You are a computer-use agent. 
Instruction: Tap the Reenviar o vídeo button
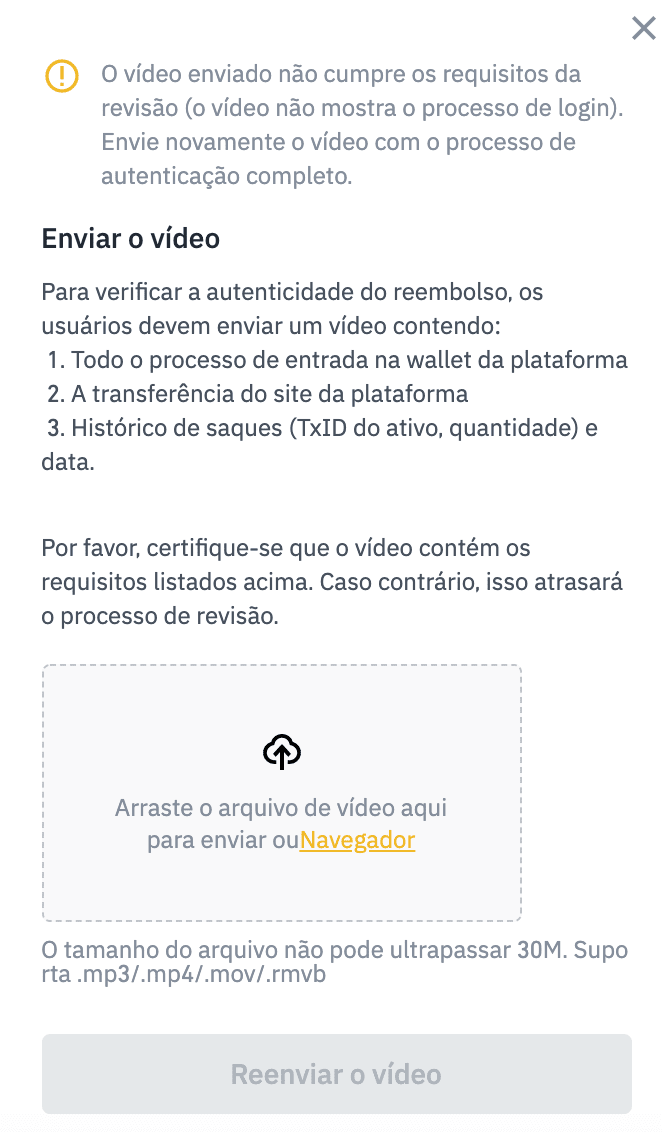tap(336, 1074)
